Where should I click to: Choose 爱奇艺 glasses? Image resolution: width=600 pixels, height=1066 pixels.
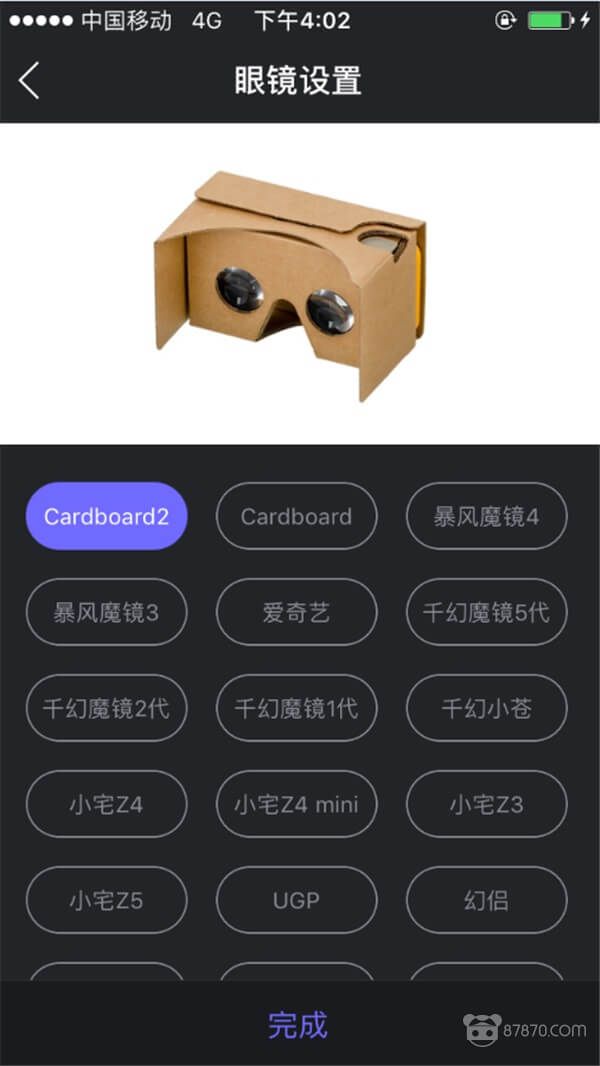(296, 612)
